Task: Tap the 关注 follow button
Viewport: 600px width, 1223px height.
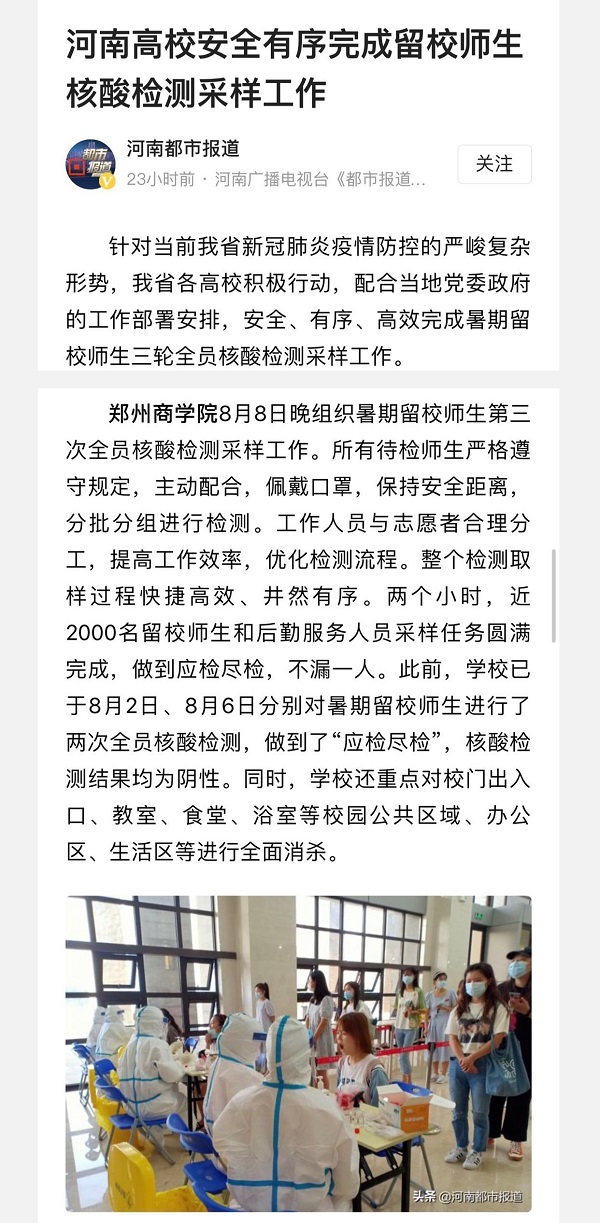Action: [x=494, y=164]
